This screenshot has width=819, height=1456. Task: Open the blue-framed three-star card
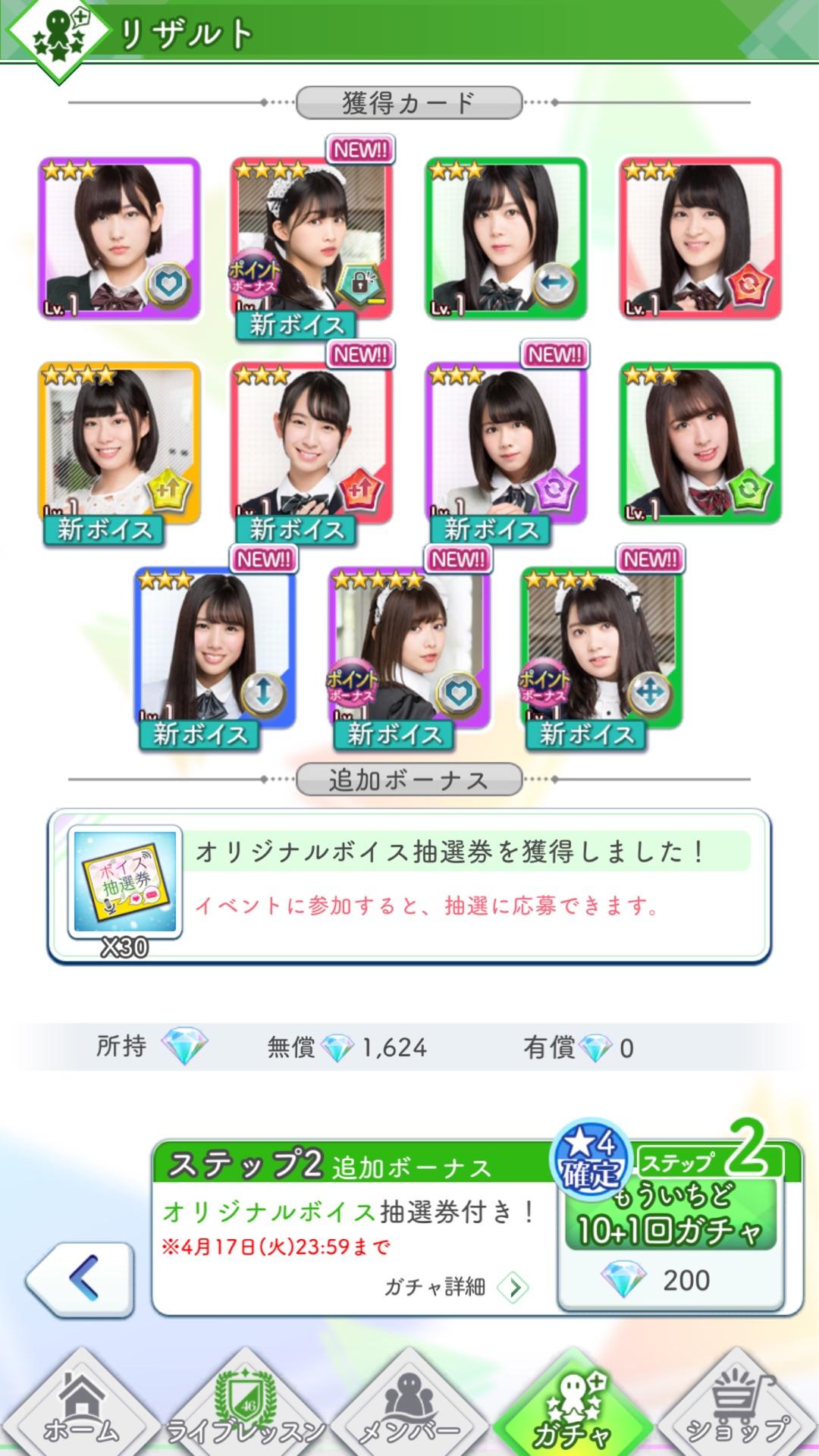click(215, 648)
